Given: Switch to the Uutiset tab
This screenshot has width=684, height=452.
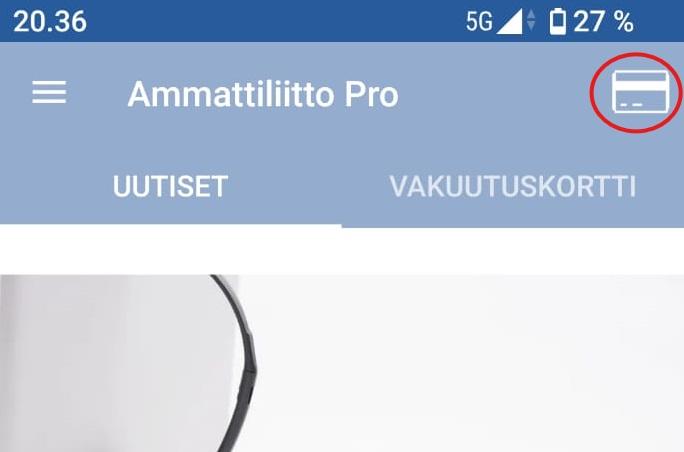Looking at the screenshot, I should point(171,187).
